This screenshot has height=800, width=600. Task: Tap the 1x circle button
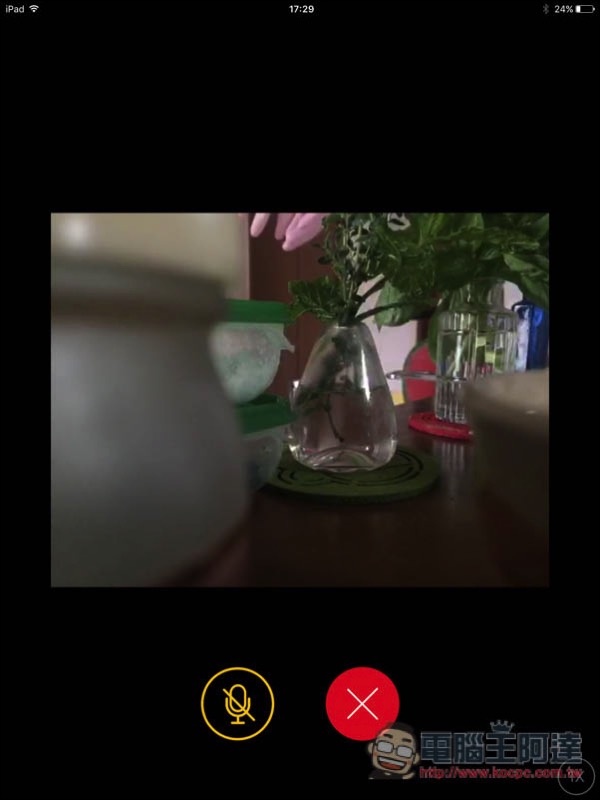[575, 775]
